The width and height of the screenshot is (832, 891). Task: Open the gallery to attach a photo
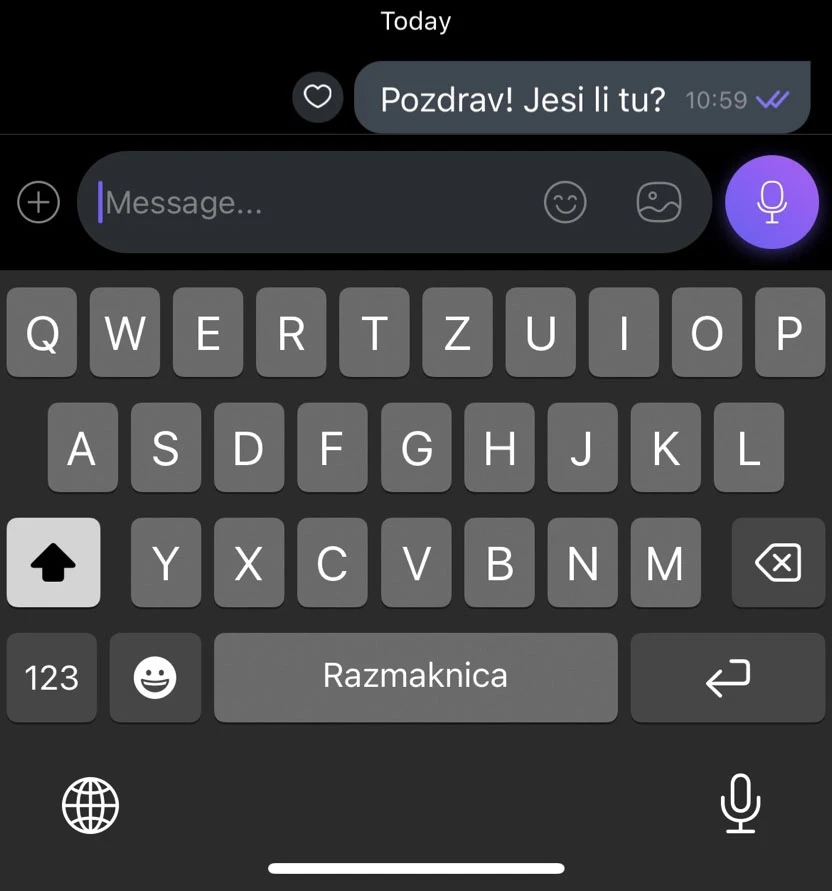pyautogui.click(x=659, y=203)
